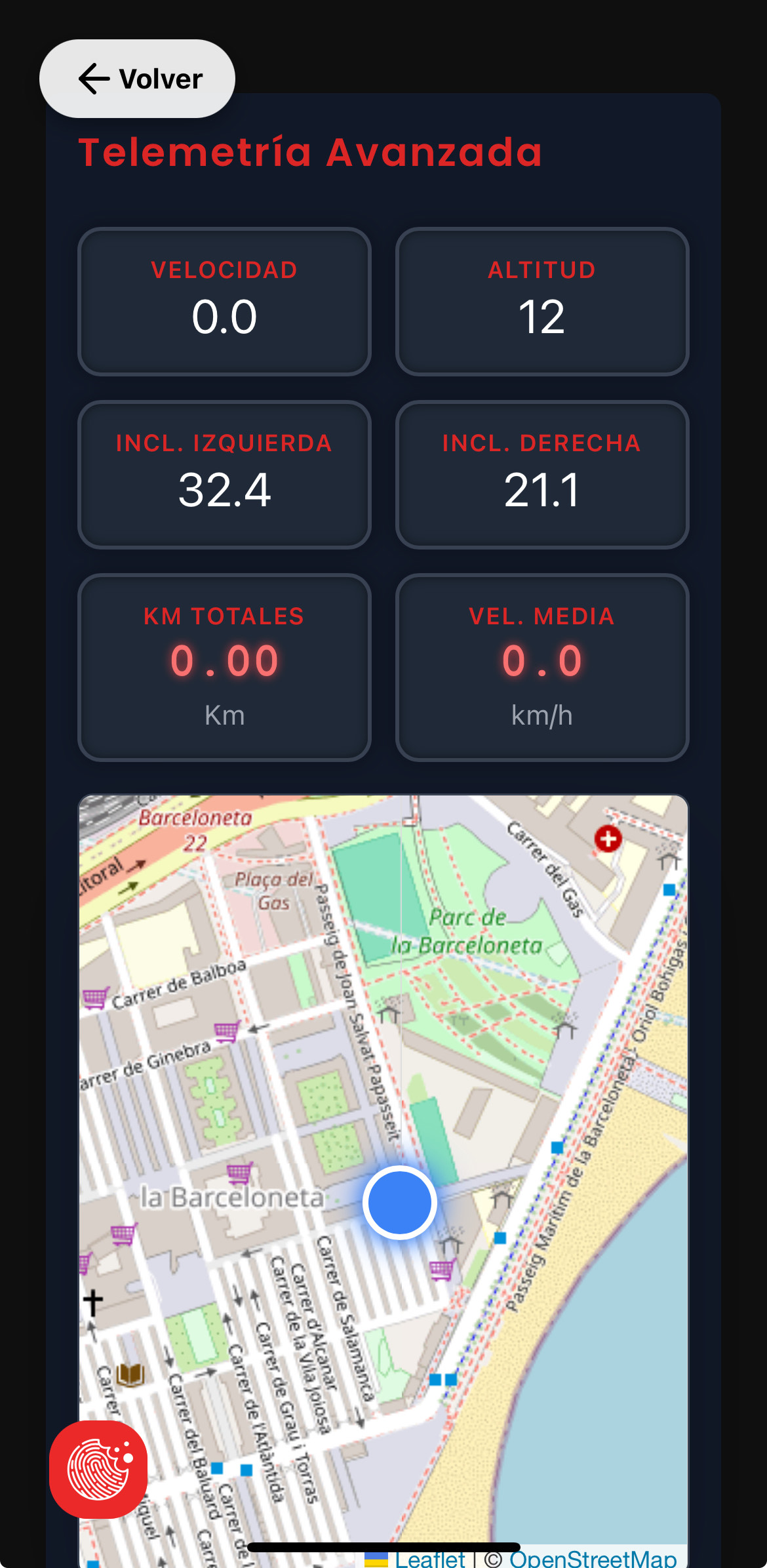
Task: Select the shopping cart icon near Carrer de Ginebra
Action: tap(227, 1032)
